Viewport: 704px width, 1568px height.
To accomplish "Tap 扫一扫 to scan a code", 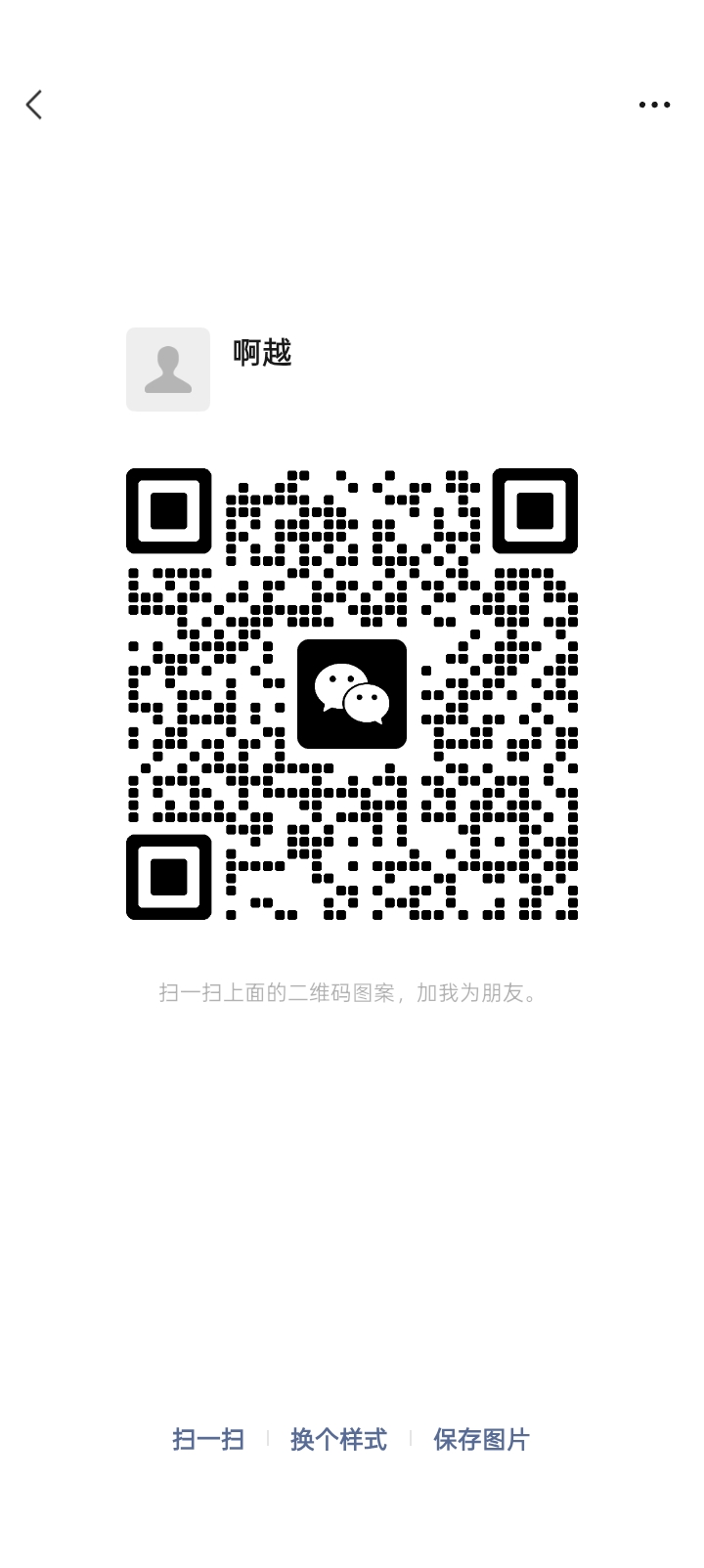I will 208,1439.
